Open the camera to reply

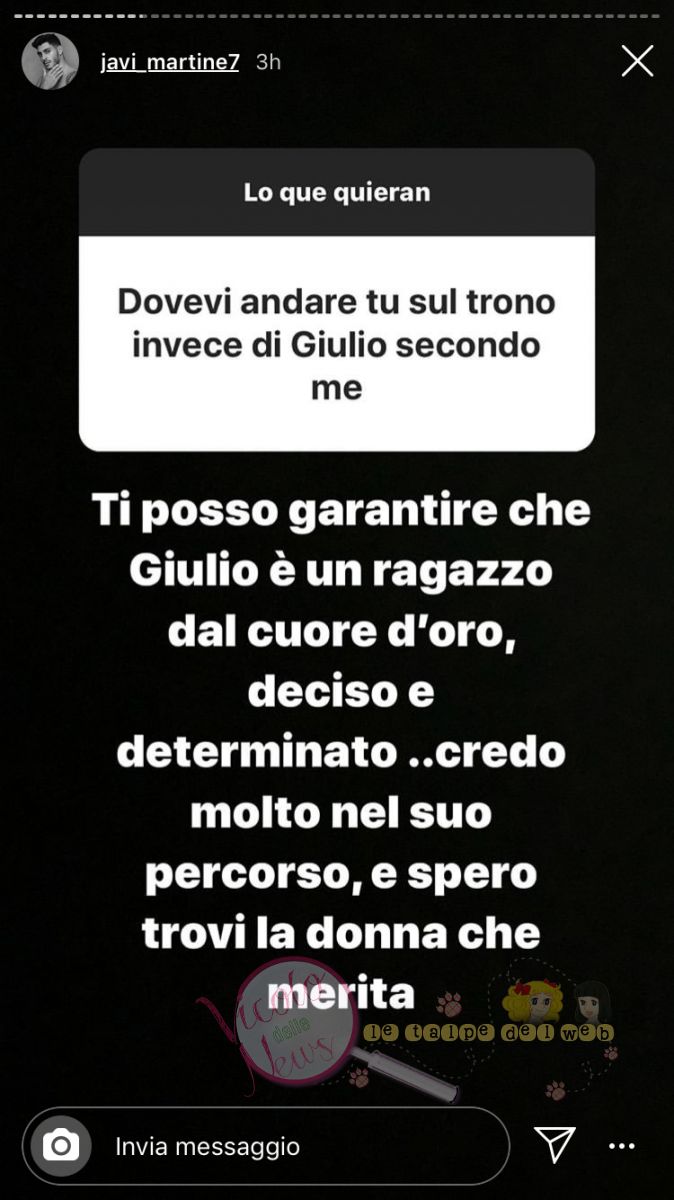(x=61, y=1145)
